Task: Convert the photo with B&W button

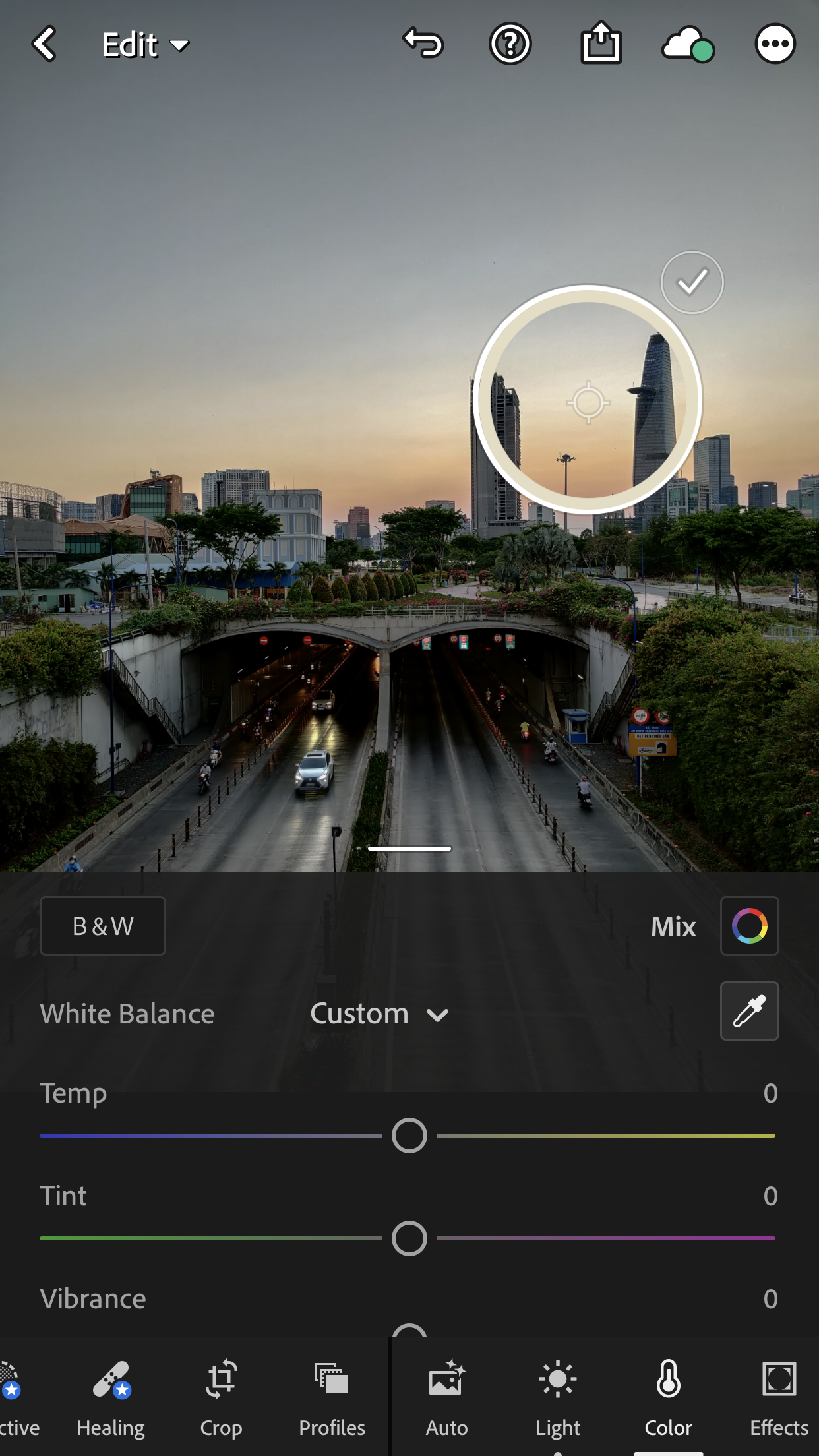Action: (103, 926)
